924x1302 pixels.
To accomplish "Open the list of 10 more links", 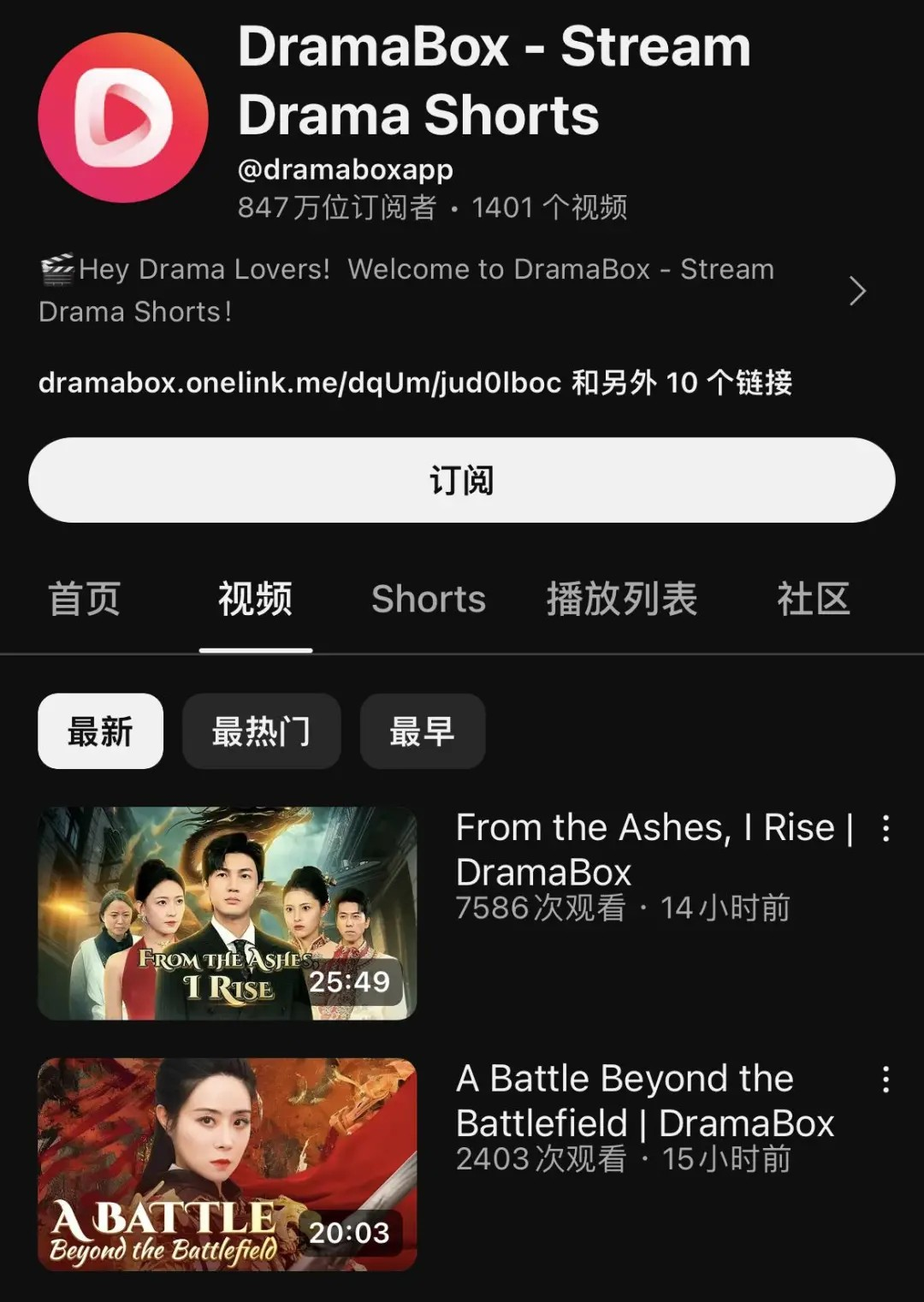I will point(680,384).
